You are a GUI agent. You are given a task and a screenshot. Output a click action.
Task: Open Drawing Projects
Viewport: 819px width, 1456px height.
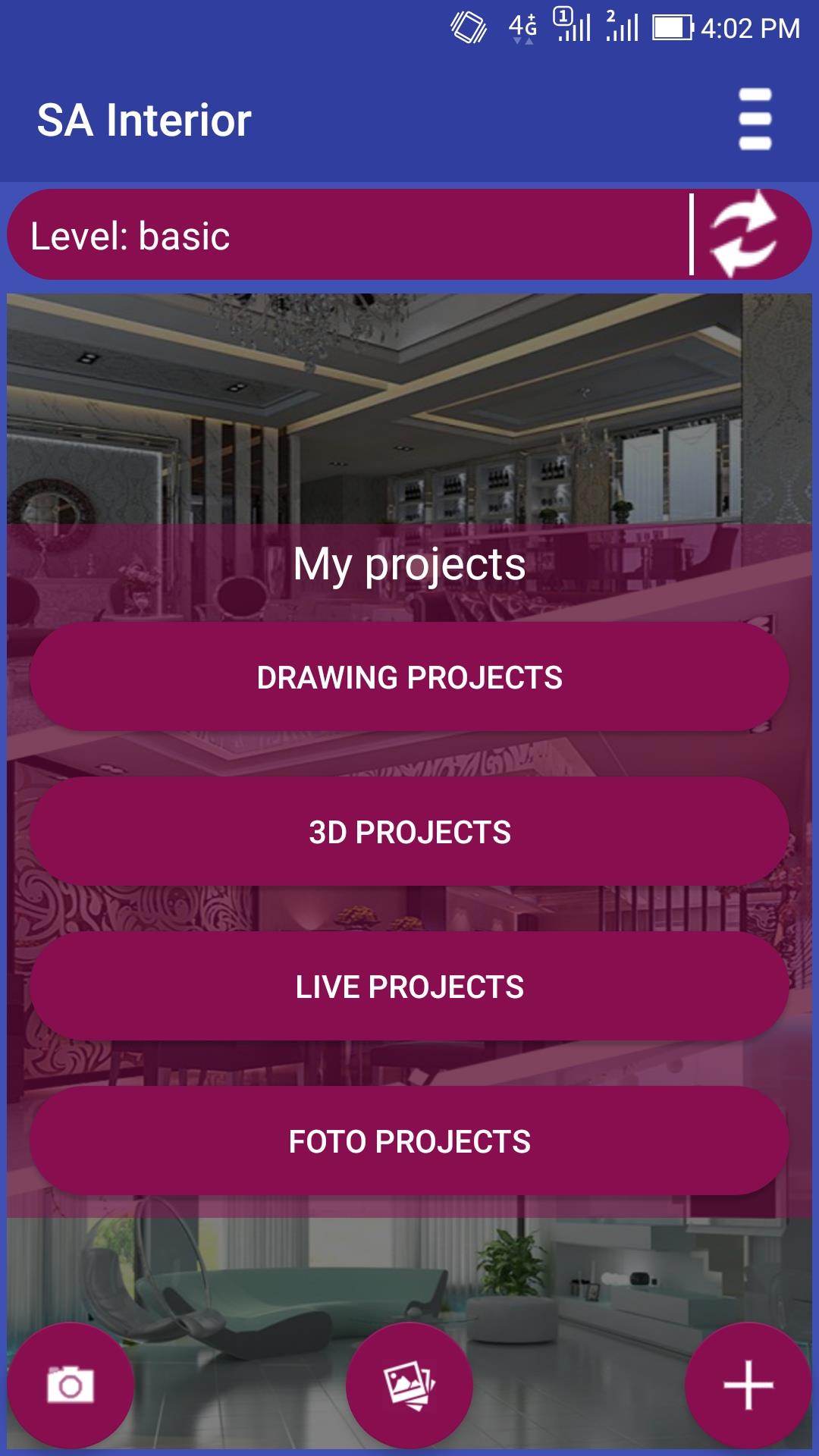point(409,677)
